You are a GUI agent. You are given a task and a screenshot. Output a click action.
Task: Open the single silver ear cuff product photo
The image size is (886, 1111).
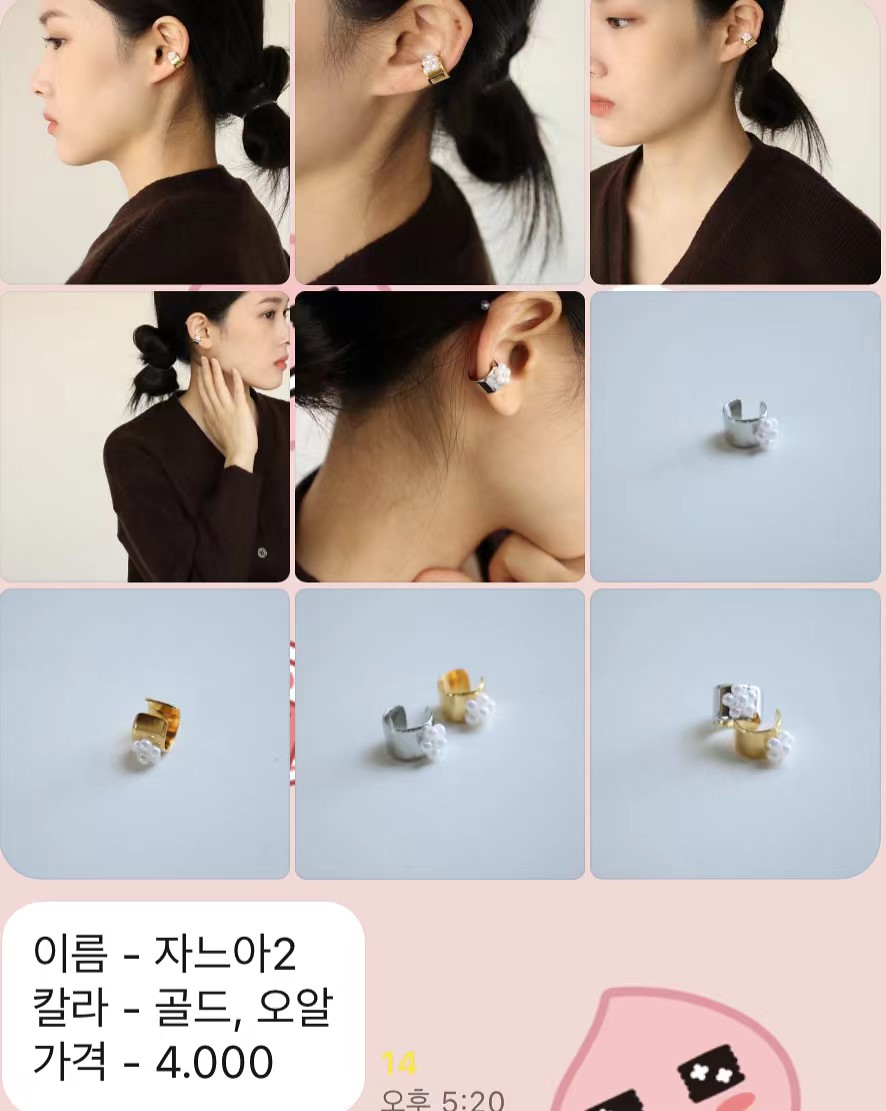(735, 436)
